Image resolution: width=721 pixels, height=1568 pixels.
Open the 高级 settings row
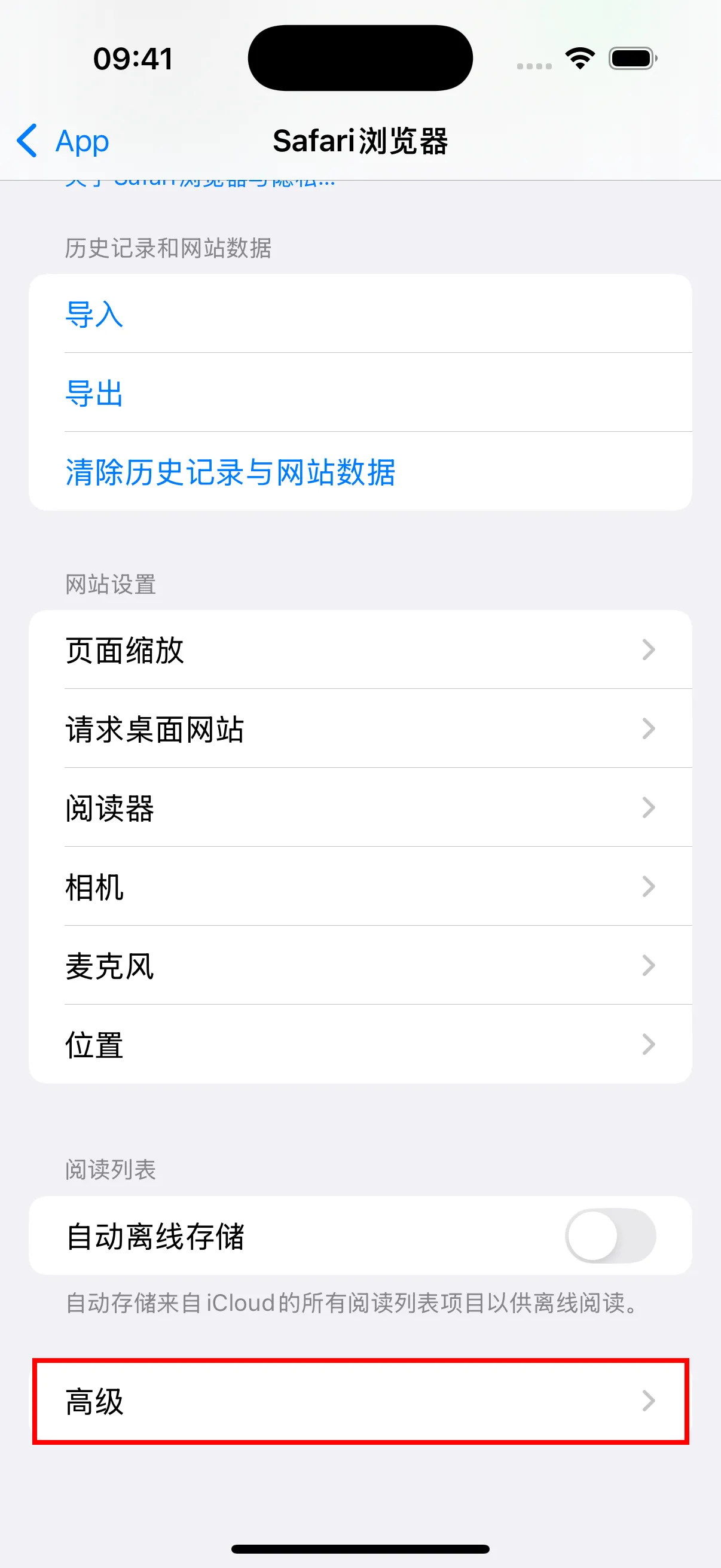point(359,1401)
